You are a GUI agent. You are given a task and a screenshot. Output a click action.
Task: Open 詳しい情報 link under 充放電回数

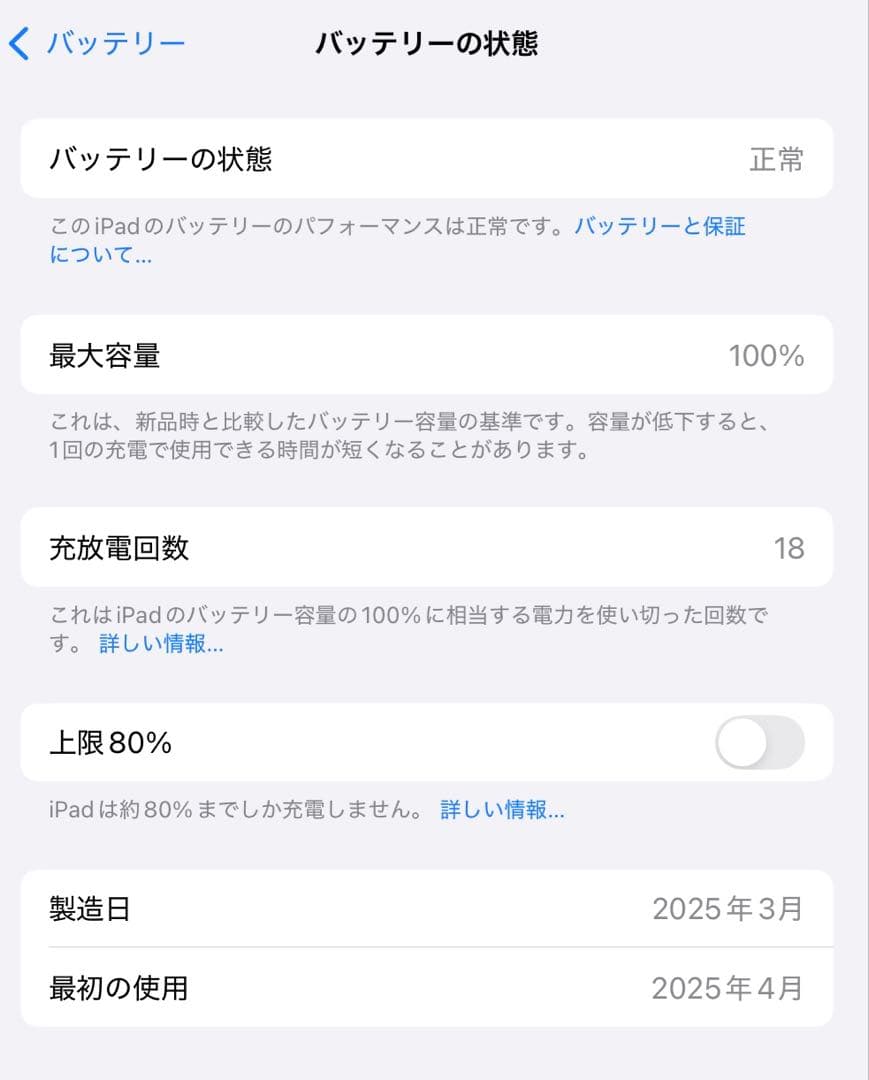point(163,644)
